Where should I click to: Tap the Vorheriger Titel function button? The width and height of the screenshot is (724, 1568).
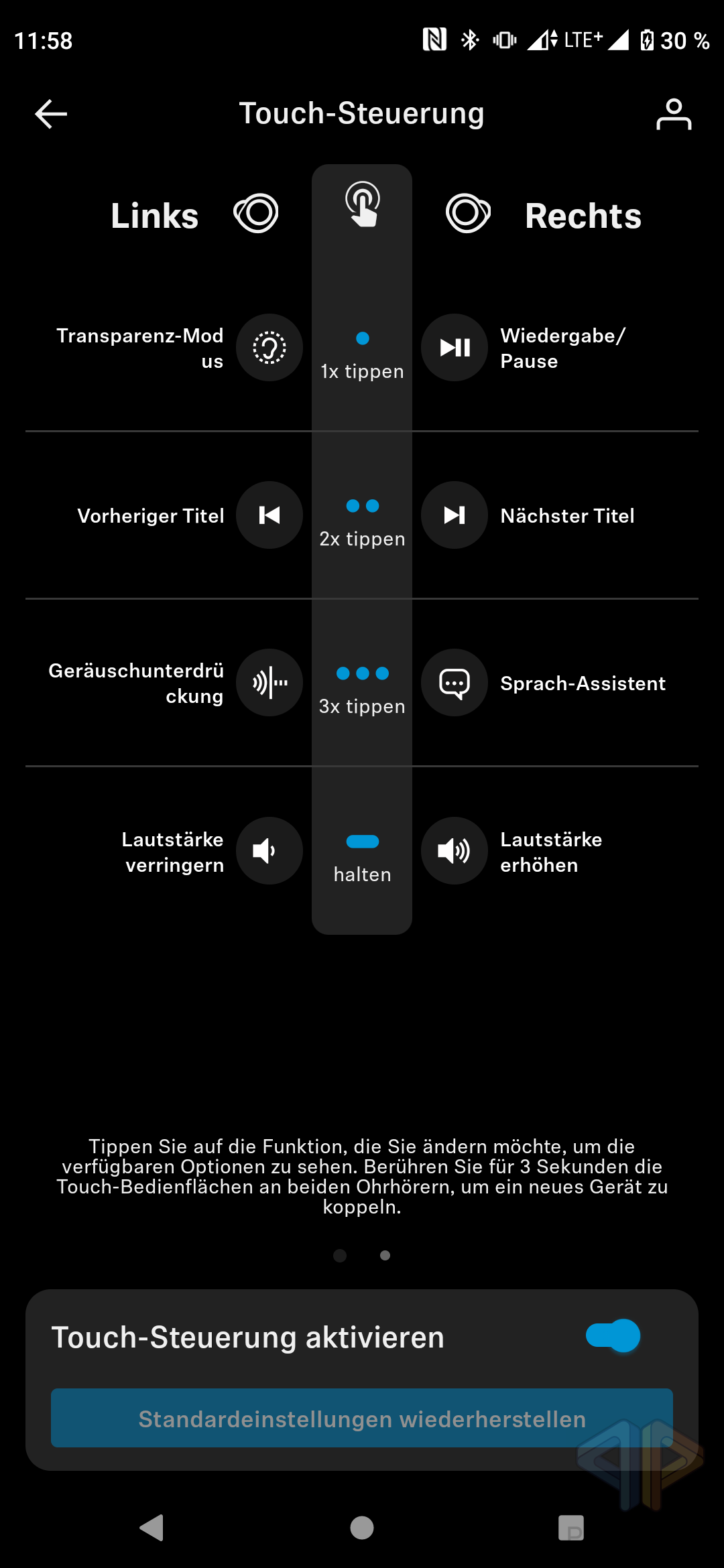coord(269,515)
